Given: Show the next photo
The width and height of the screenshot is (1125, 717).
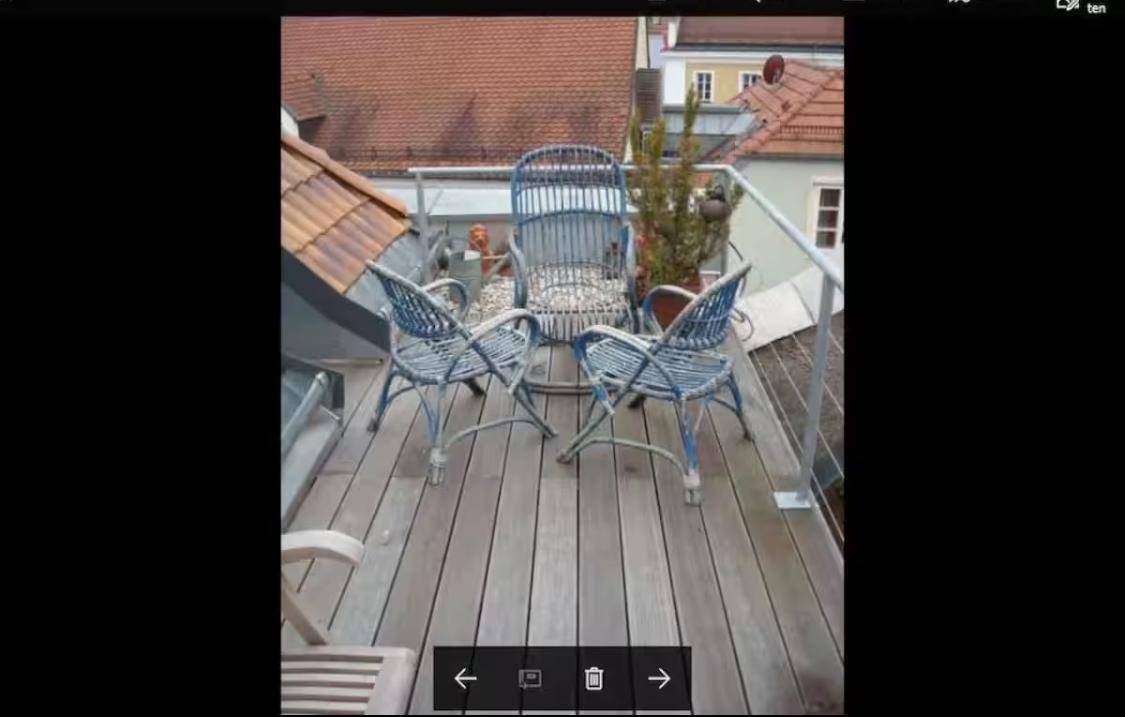Looking at the screenshot, I should pos(659,679).
